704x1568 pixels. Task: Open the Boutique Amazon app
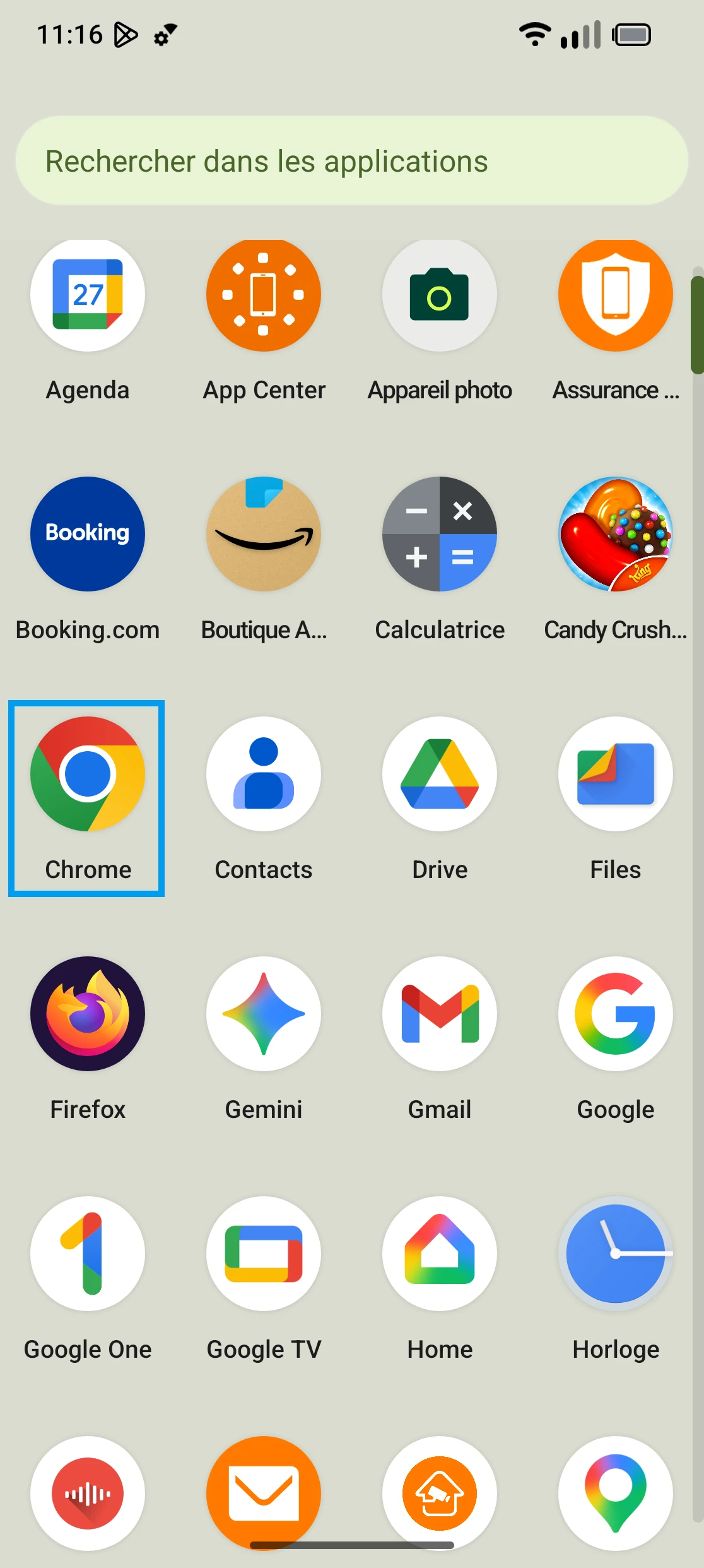(264, 535)
